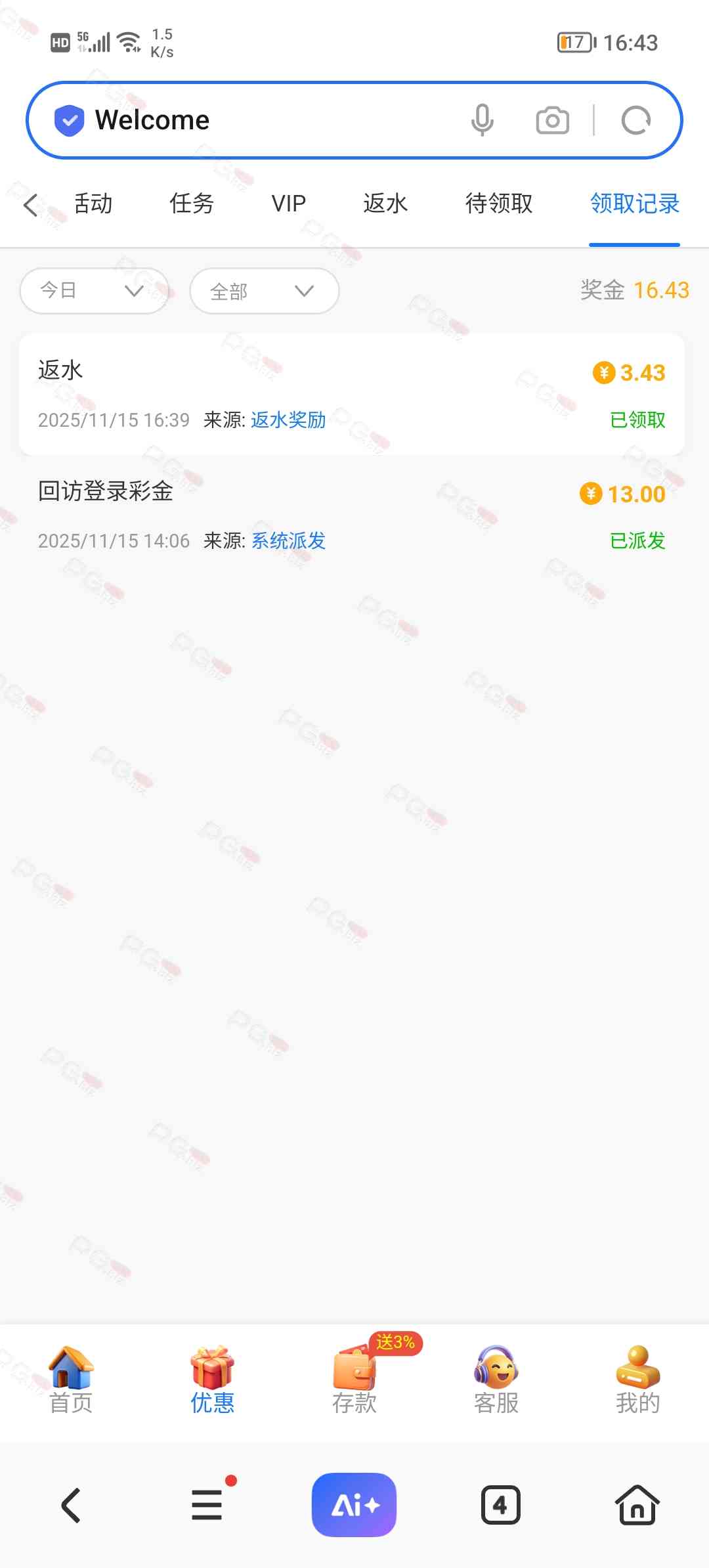Open the 返水 top tab
Image resolution: width=709 pixels, height=1568 pixels.
(x=385, y=204)
